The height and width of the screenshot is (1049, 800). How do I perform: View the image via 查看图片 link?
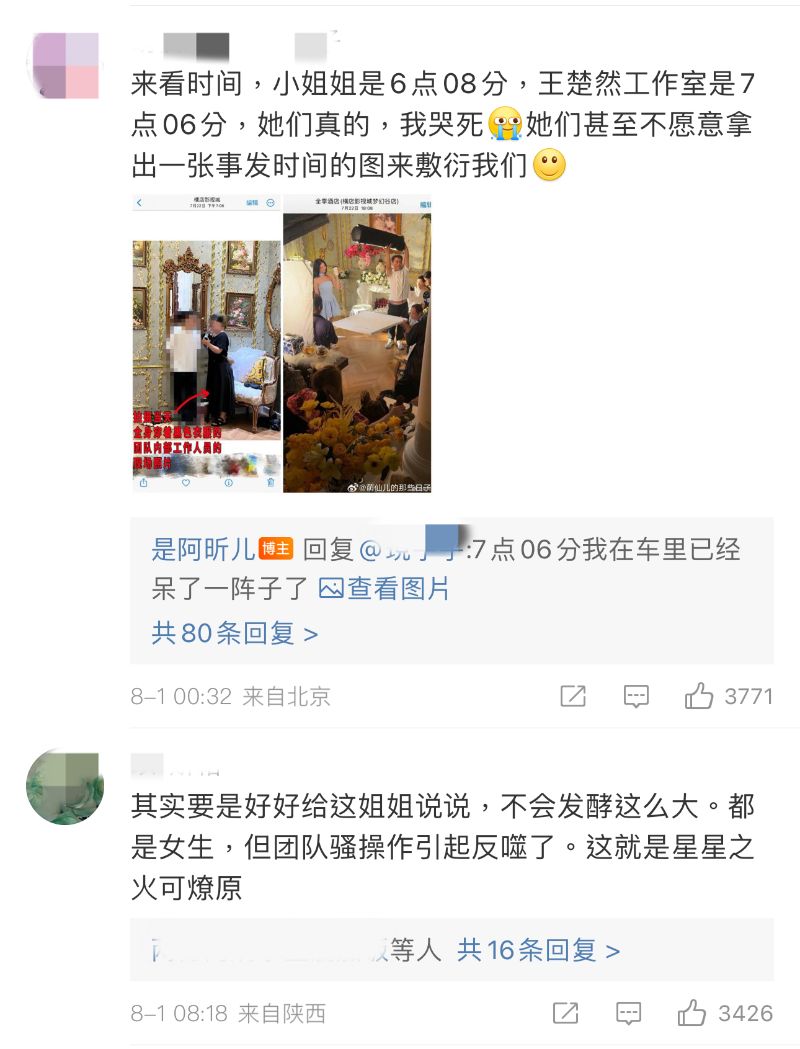point(385,589)
